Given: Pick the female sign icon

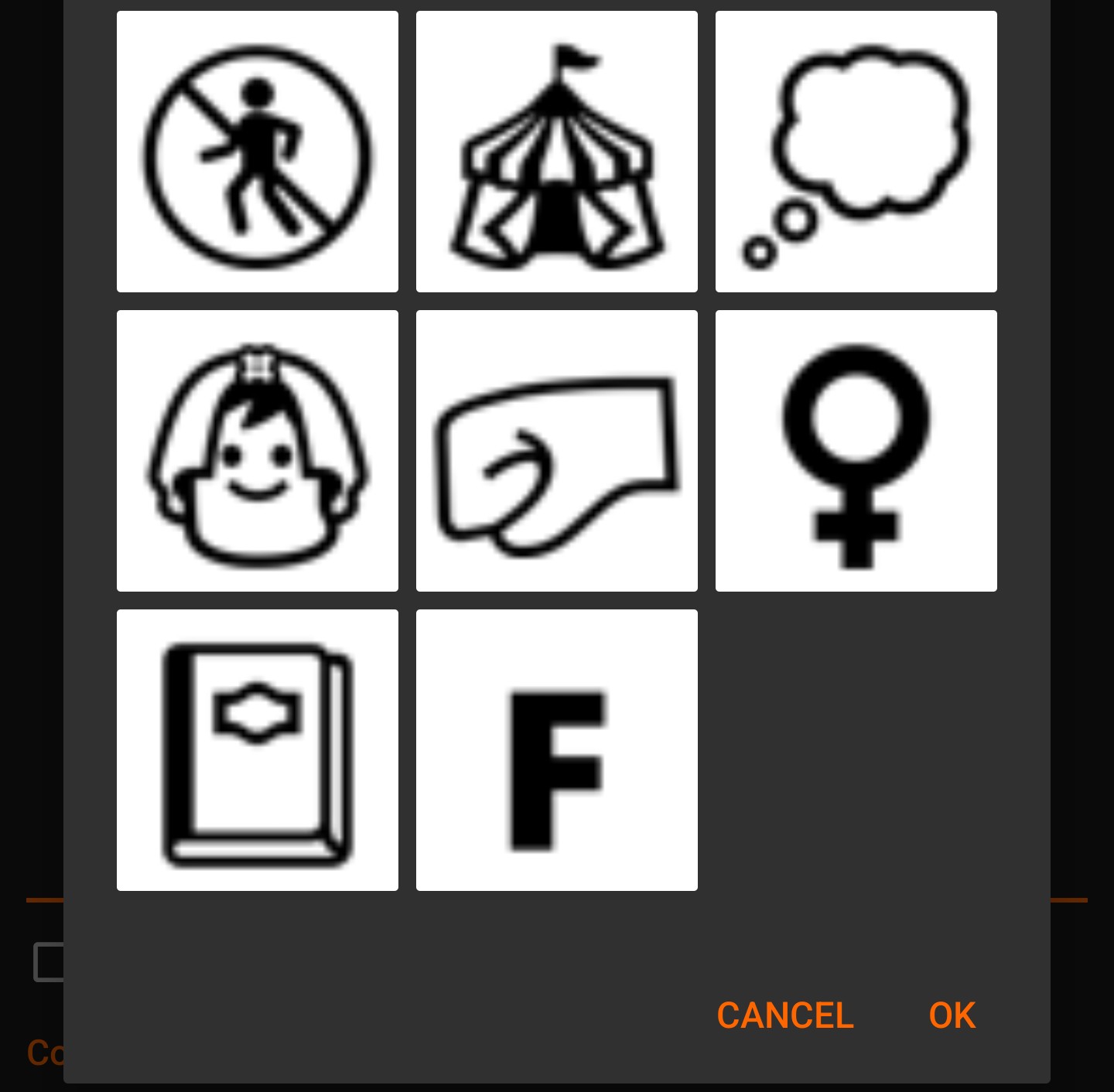Looking at the screenshot, I should click(856, 451).
